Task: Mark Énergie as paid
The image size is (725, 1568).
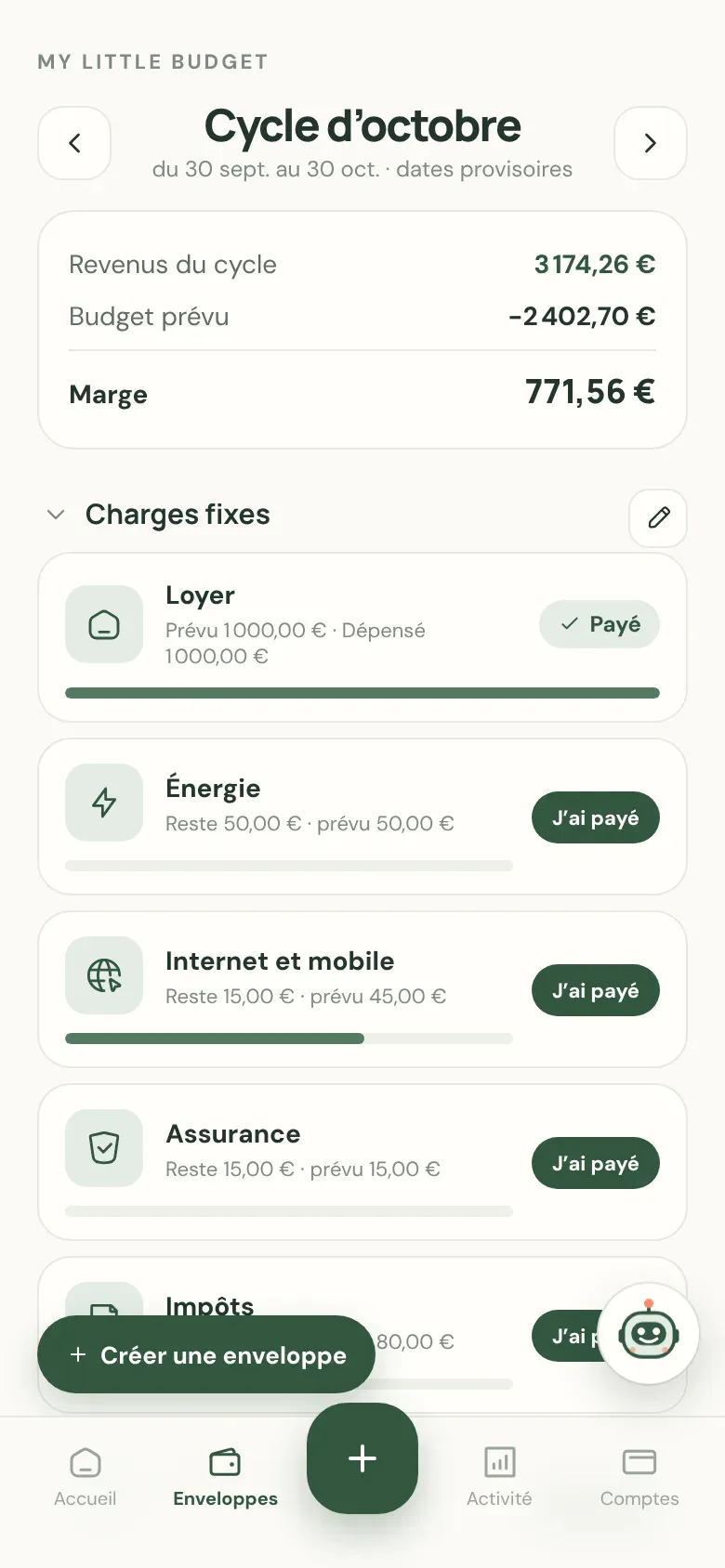Action: tap(596, 817)
